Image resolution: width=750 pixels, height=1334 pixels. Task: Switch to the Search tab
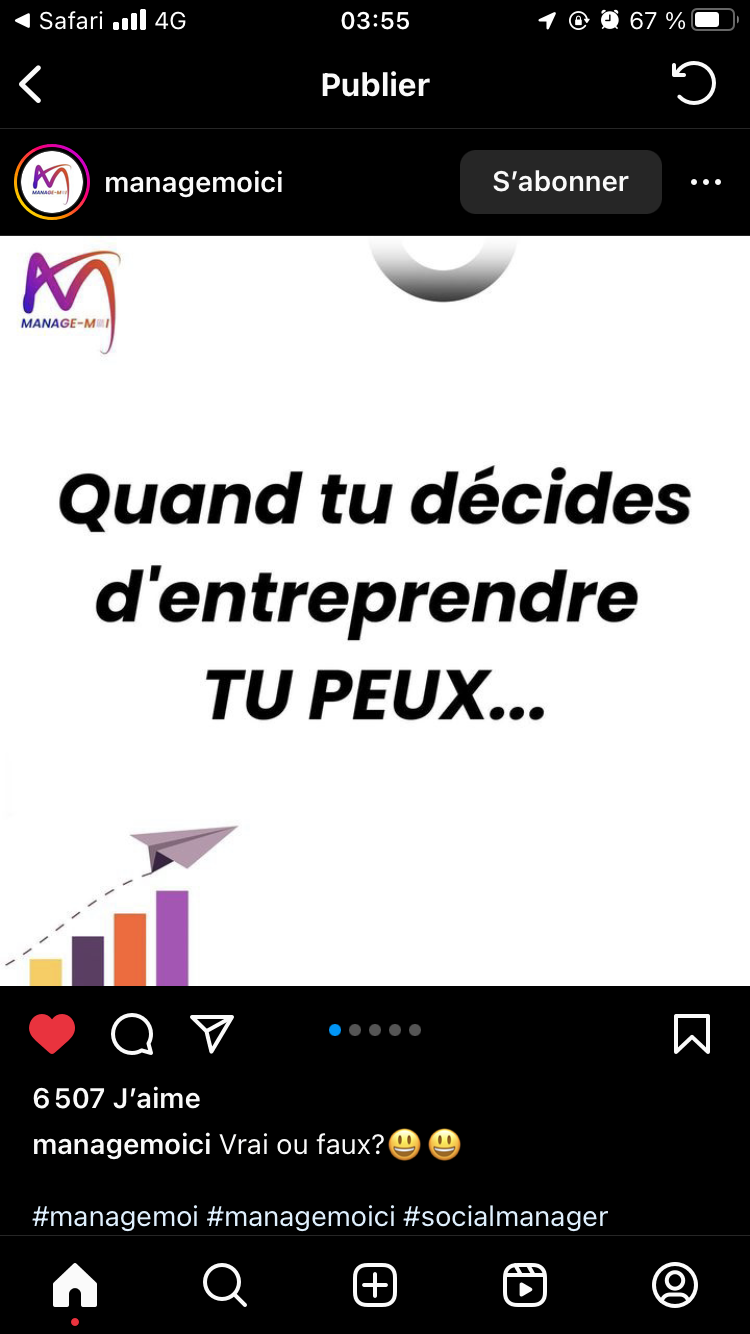coord(225,1285)
